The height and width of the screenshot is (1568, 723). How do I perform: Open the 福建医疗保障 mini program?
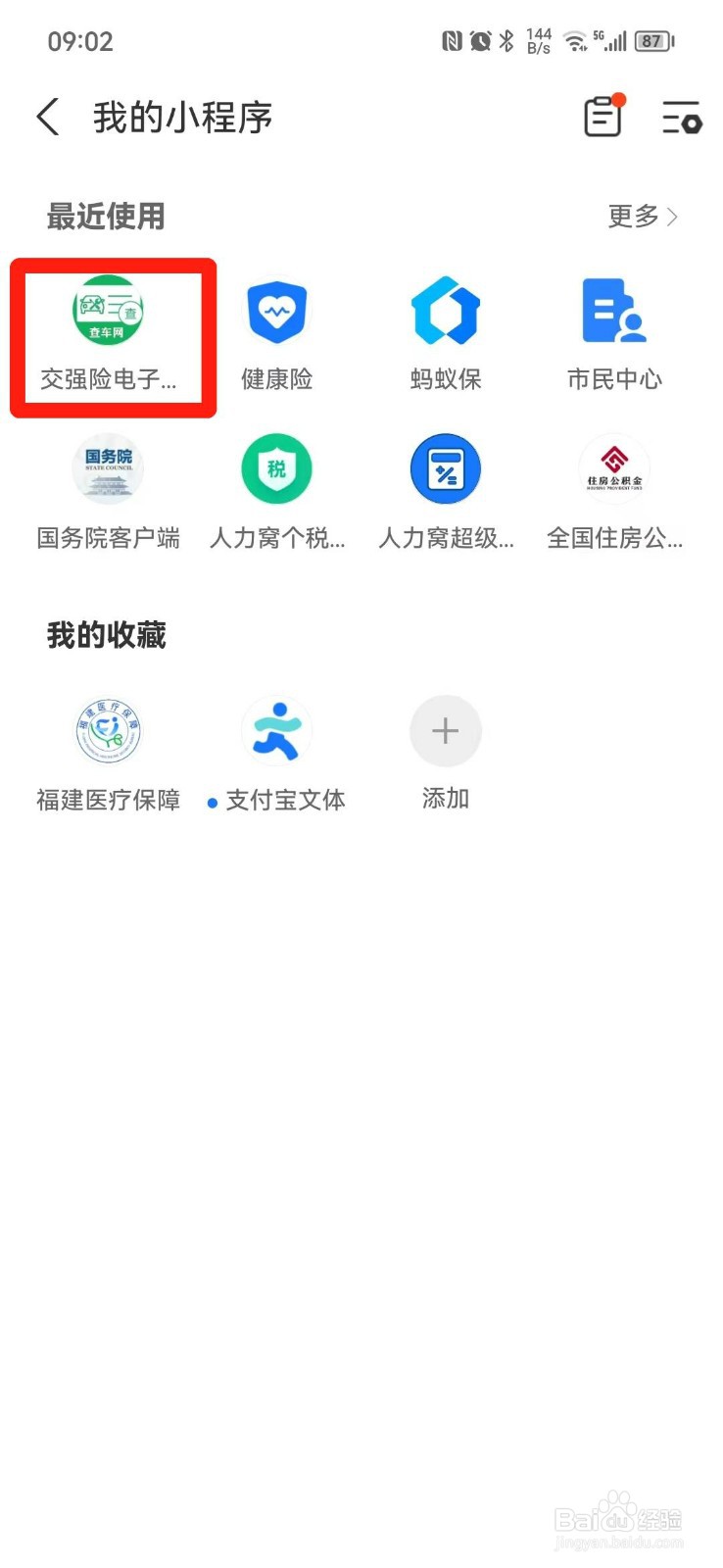point(108,731)
